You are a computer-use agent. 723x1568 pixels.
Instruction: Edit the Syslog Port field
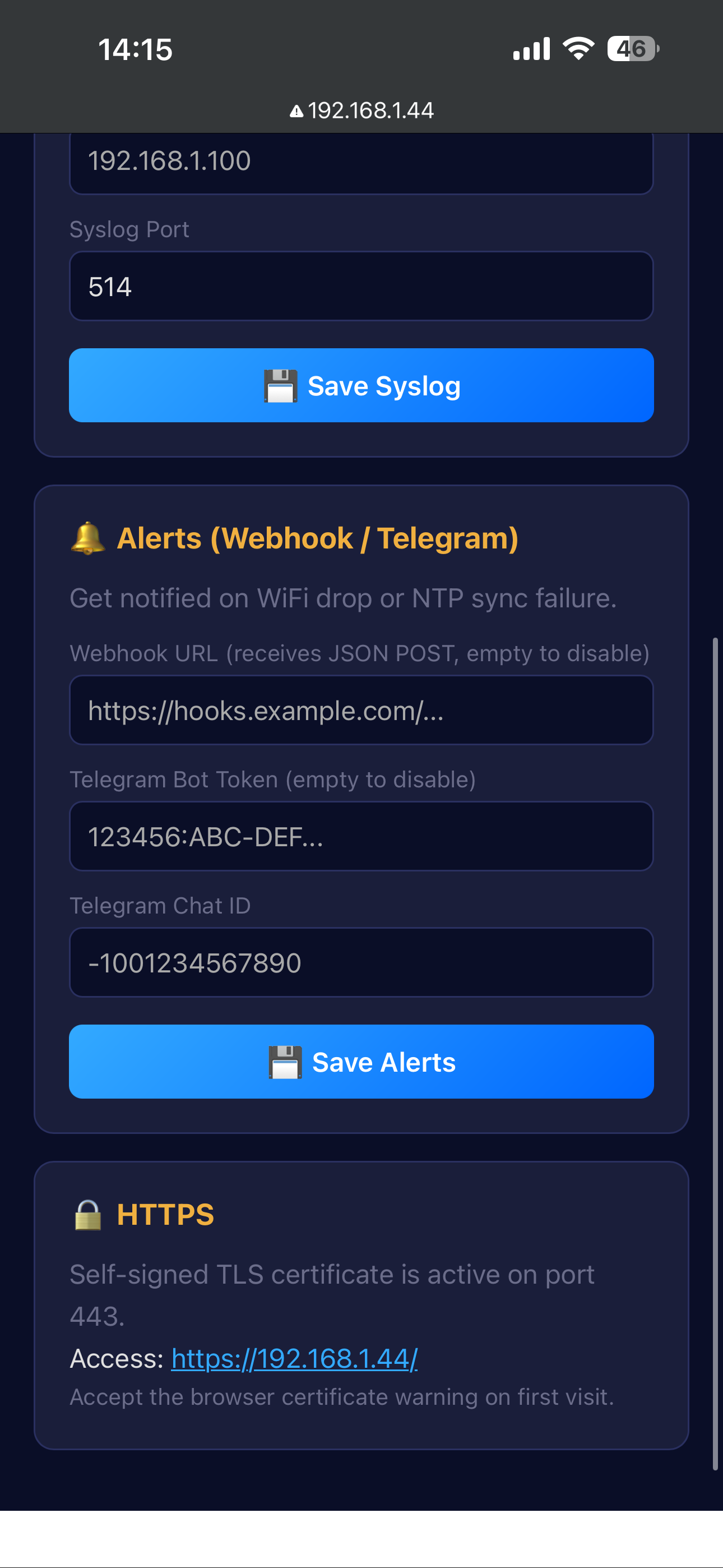[361, 286]
